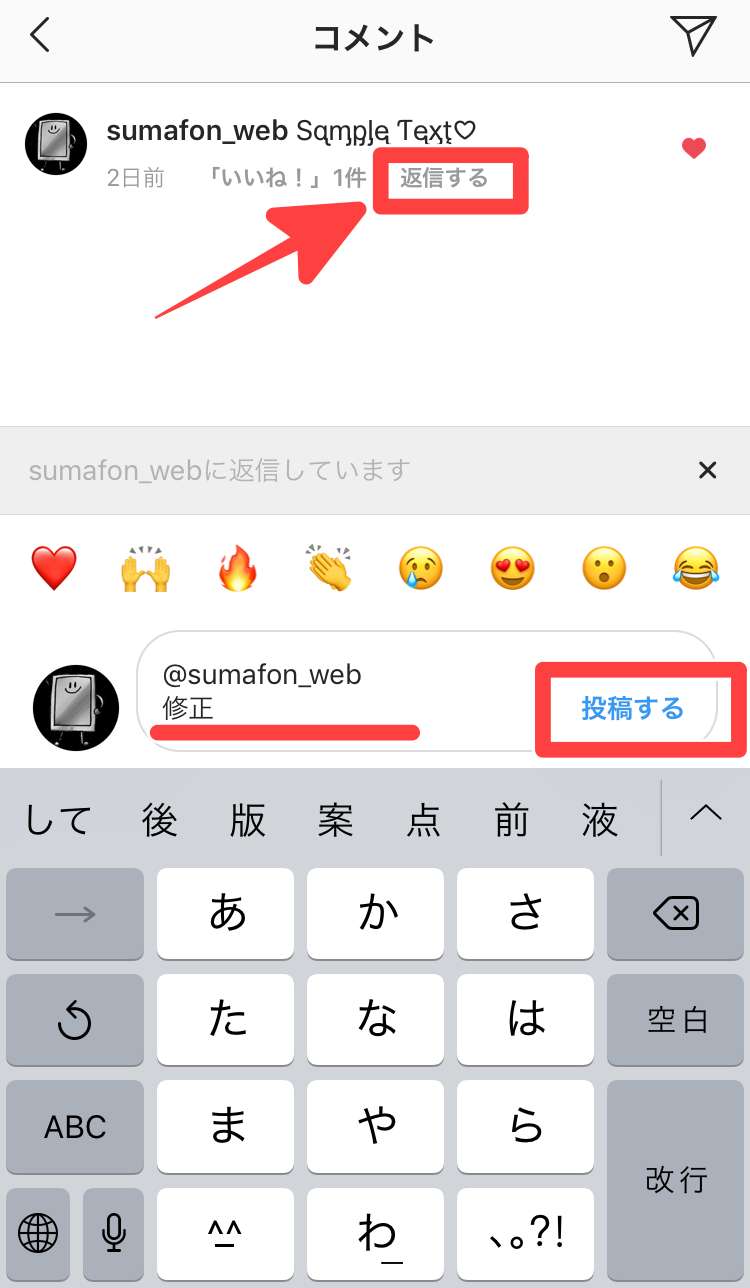Insert the crying face emoji
The width and height of the screenshot is (750, 1288).
click(x=421, y=569)
